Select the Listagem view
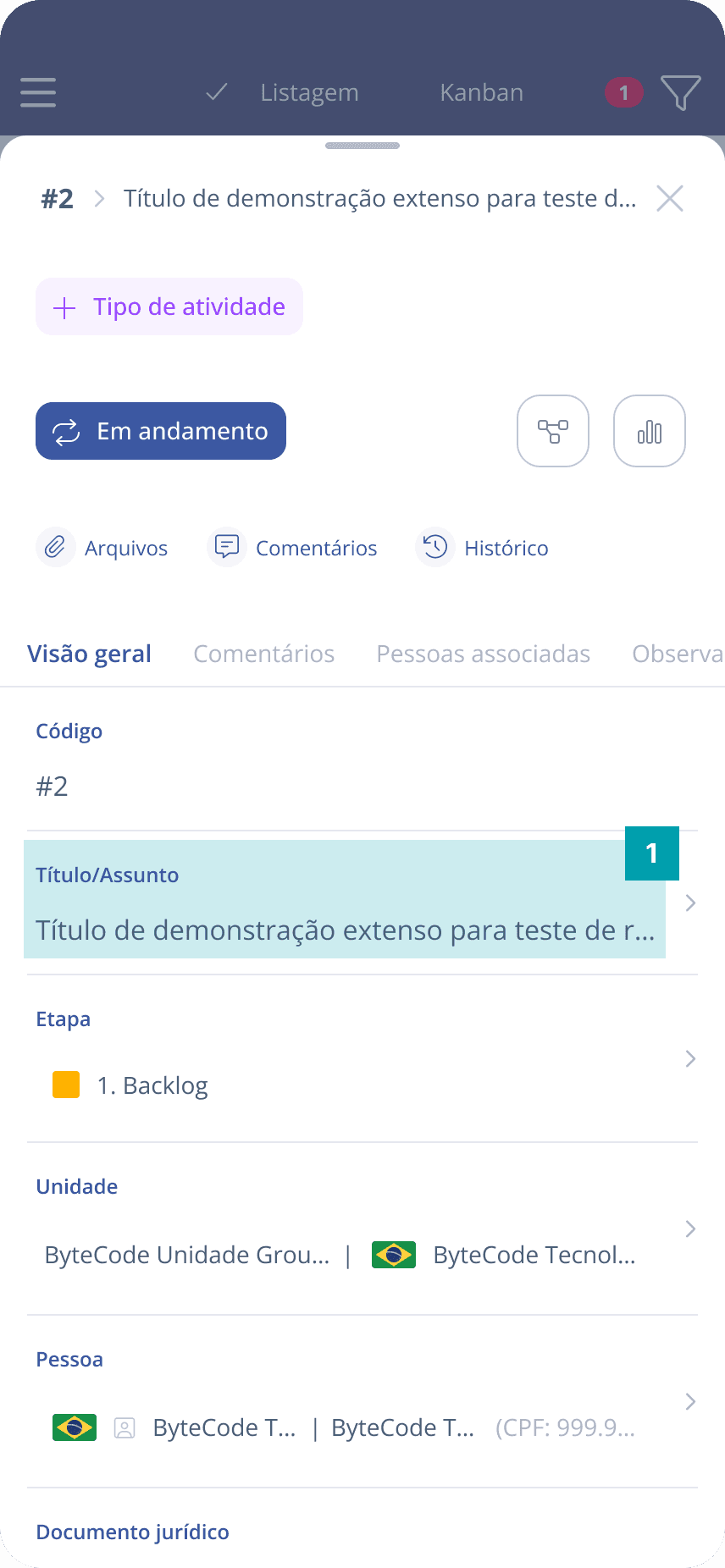The width and height of the screenshot is (725, 1568). pyautogui.click(x=309, y=92)
